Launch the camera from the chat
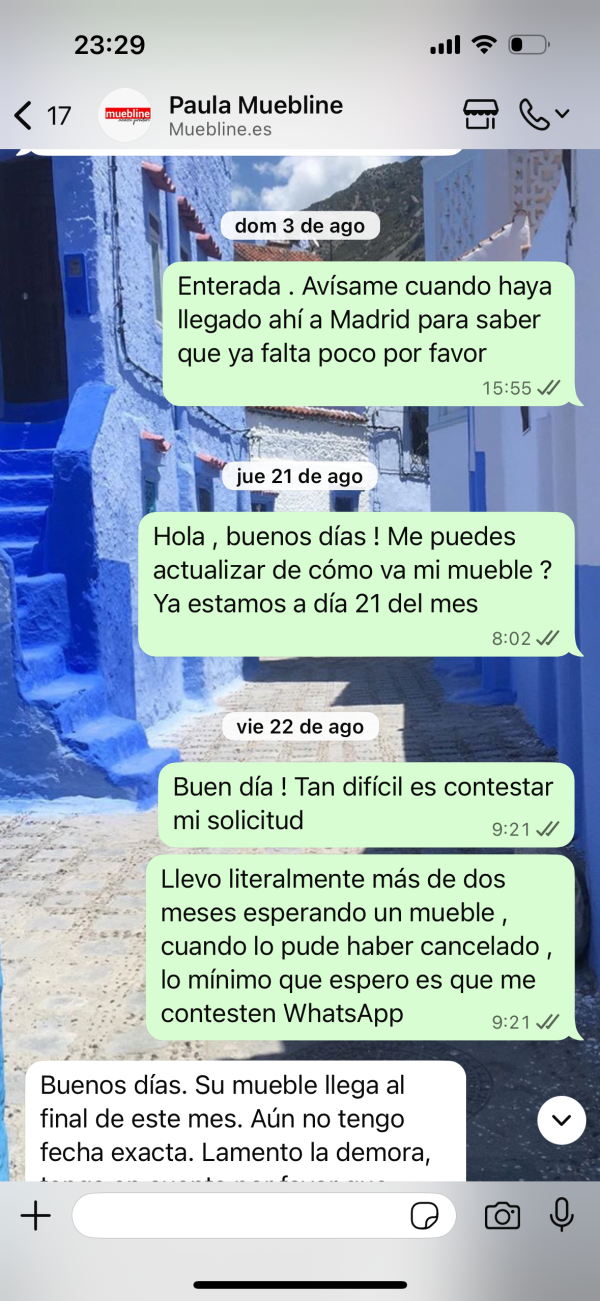Viewport: 600px width, 1301px height. point(502,1215)
